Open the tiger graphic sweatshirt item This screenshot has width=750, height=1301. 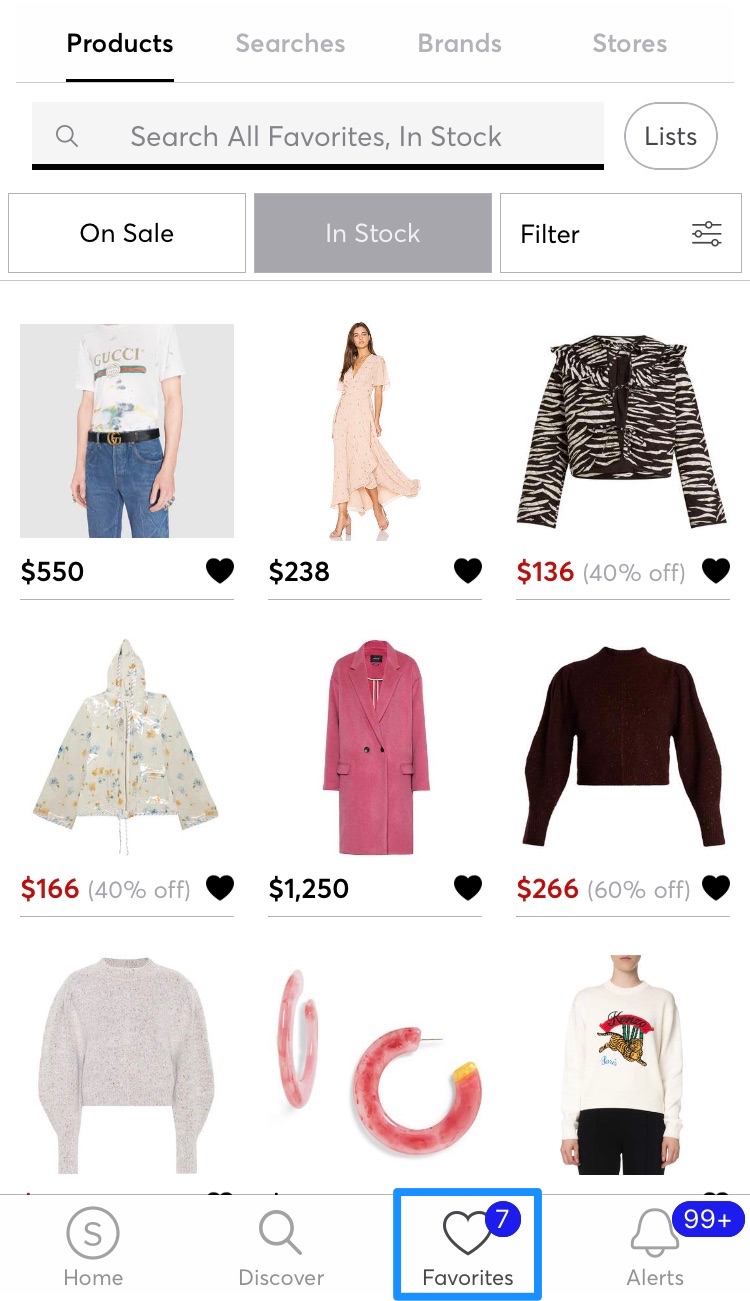click(x=623, y=1063)
